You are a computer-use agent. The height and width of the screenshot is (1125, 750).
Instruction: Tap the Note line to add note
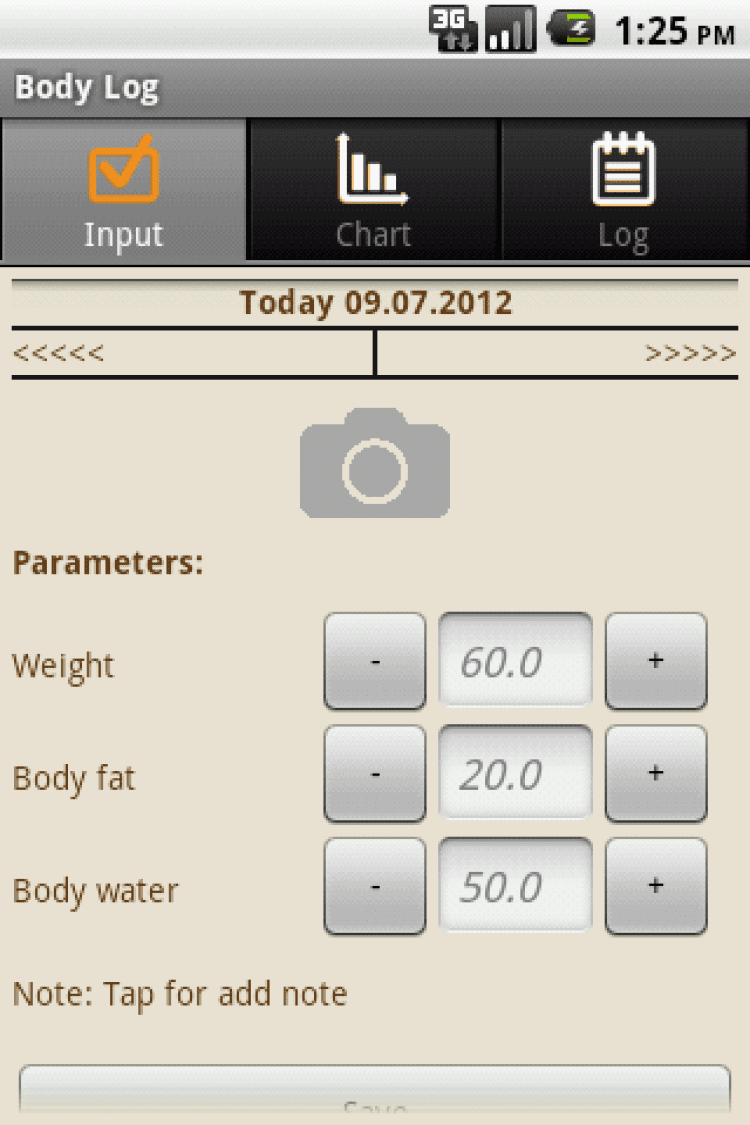tap(180, 994)
